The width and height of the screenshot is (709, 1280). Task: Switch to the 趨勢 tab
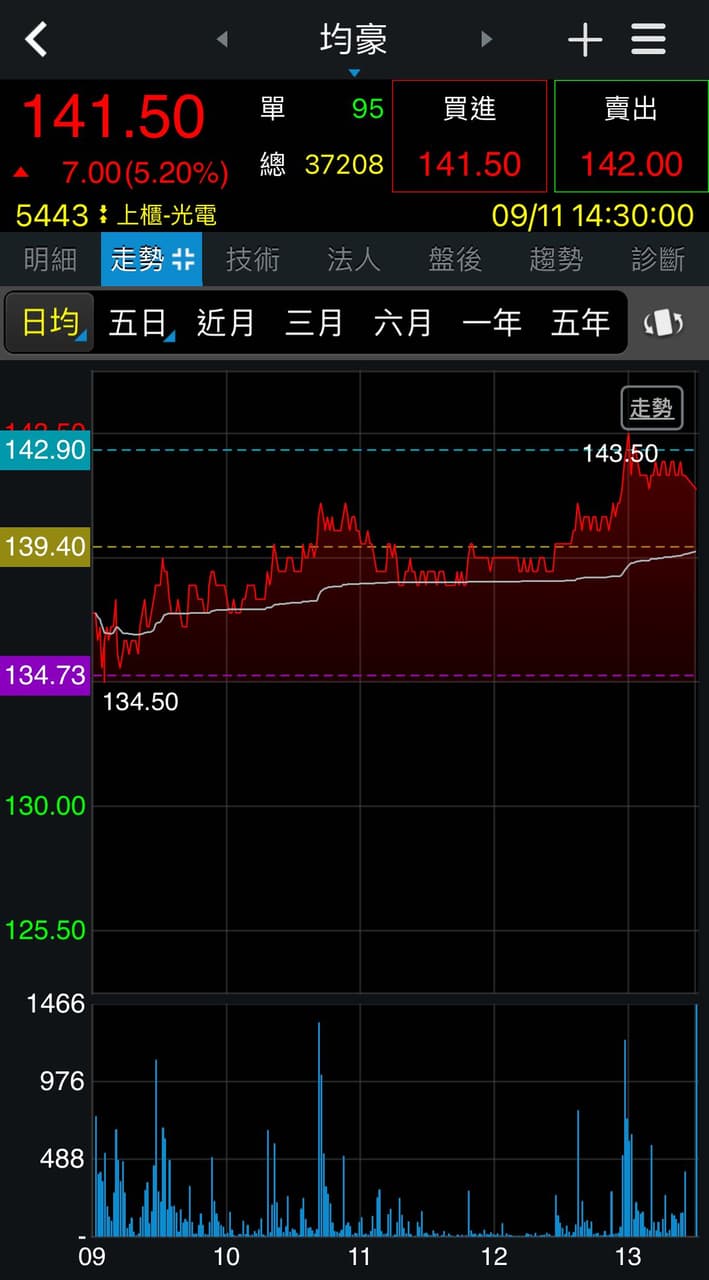pyautogui.click(x=556, y=260)
